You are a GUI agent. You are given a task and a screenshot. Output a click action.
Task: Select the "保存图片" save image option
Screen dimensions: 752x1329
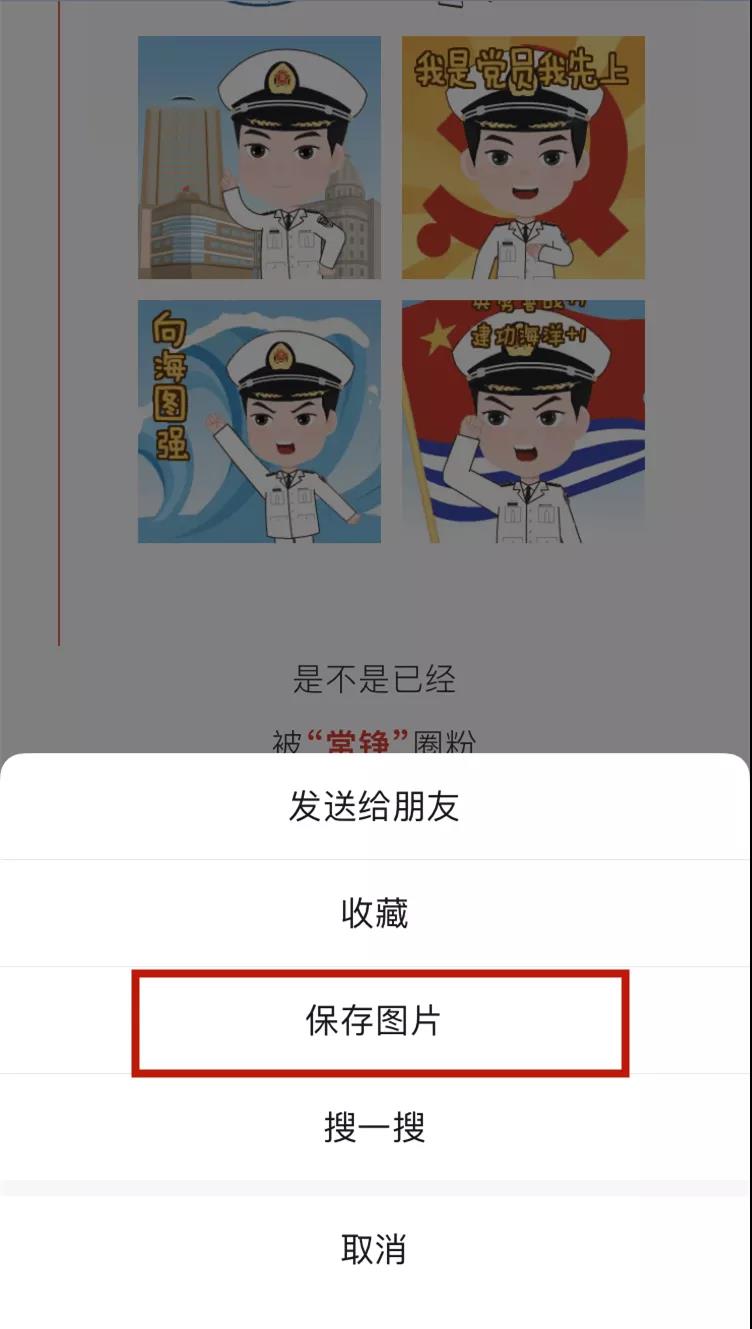pos(376,1019)
